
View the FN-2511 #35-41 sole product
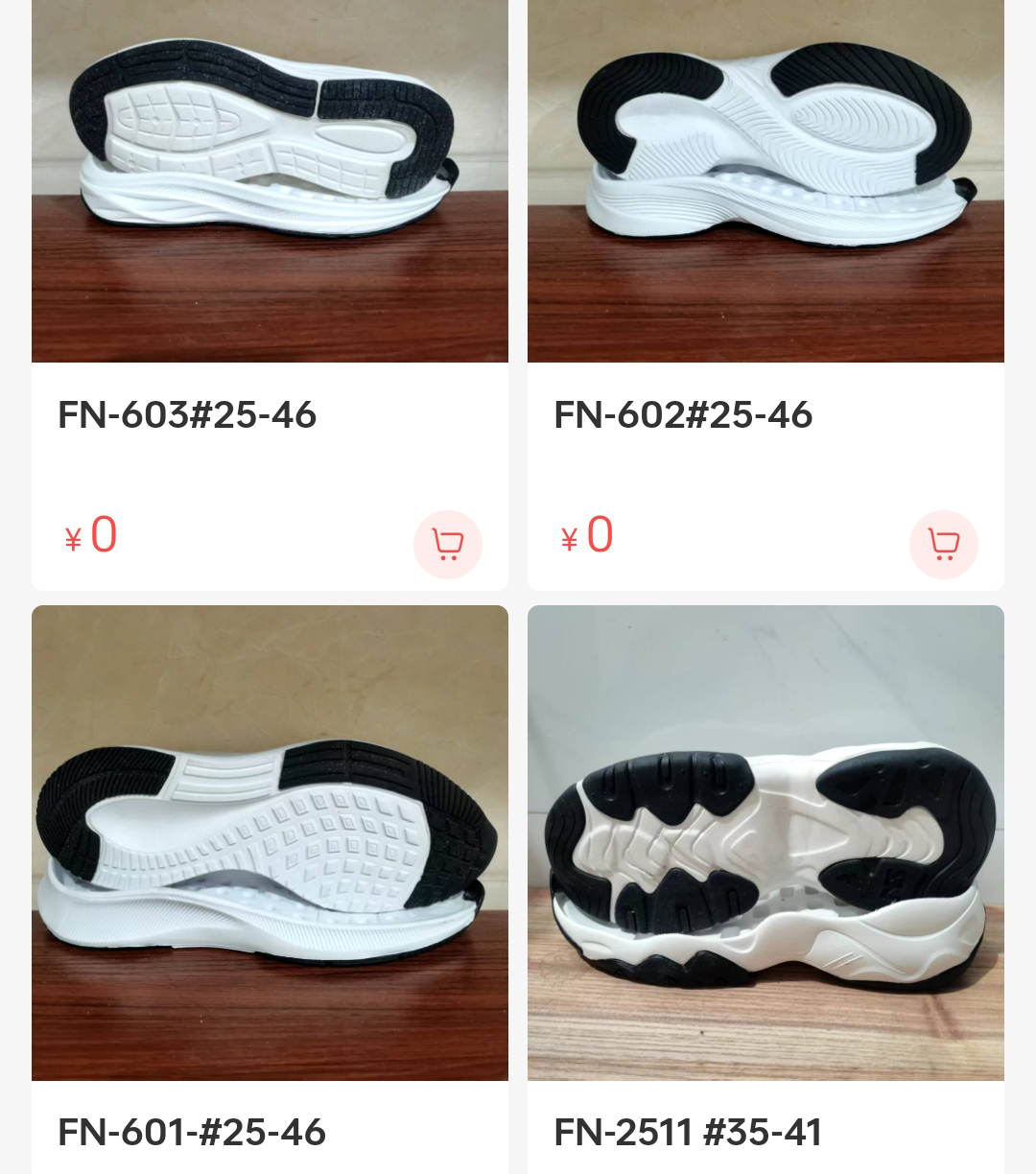point(765,842)
